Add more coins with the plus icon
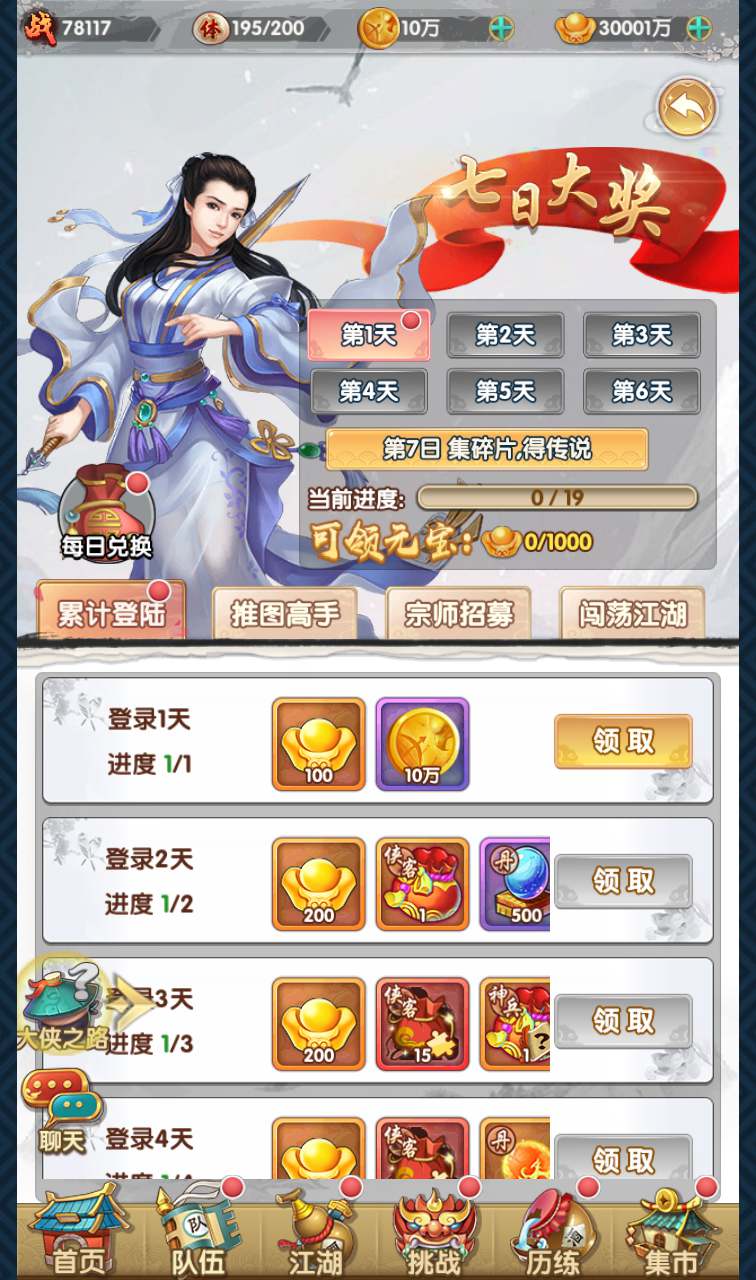 [x=501, y=28]
